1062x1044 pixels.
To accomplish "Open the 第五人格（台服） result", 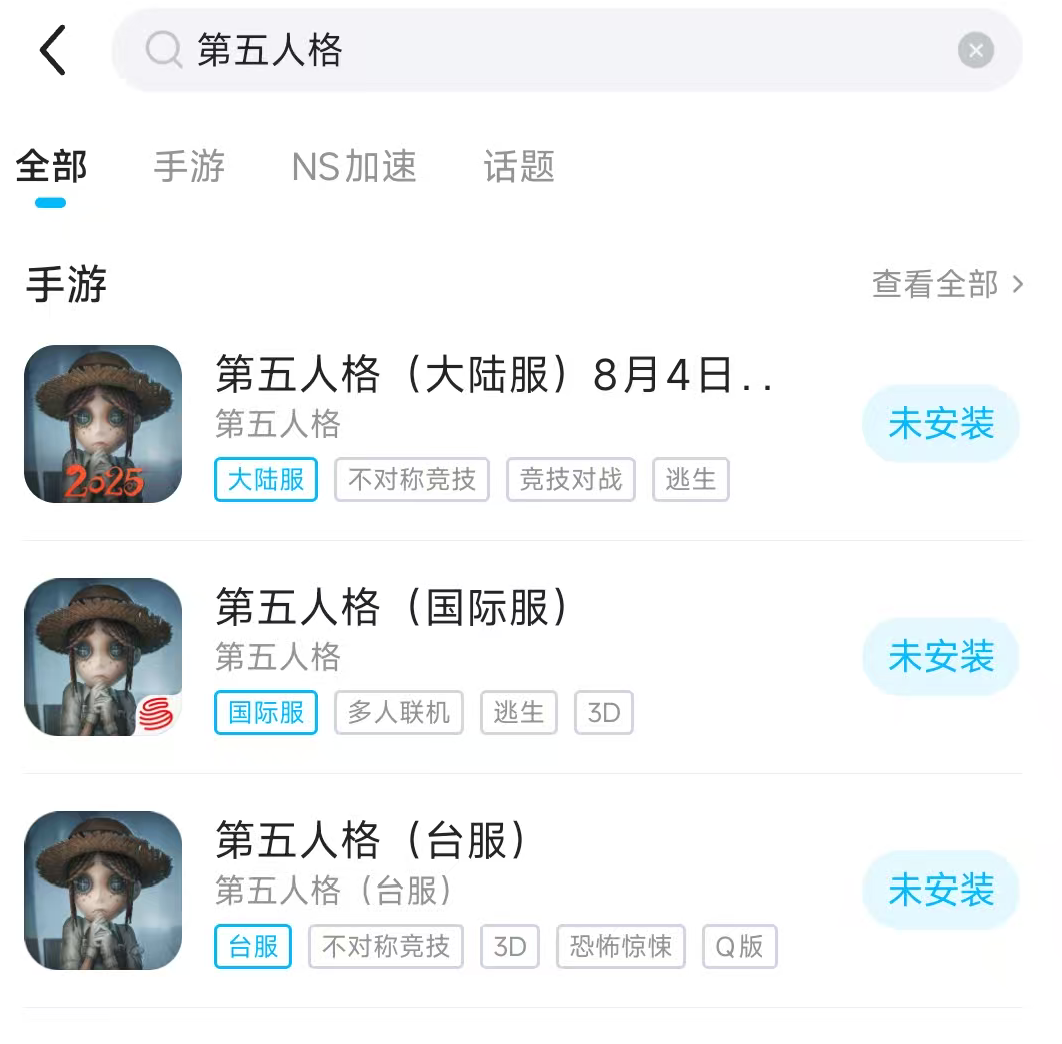I will [371, 841].
